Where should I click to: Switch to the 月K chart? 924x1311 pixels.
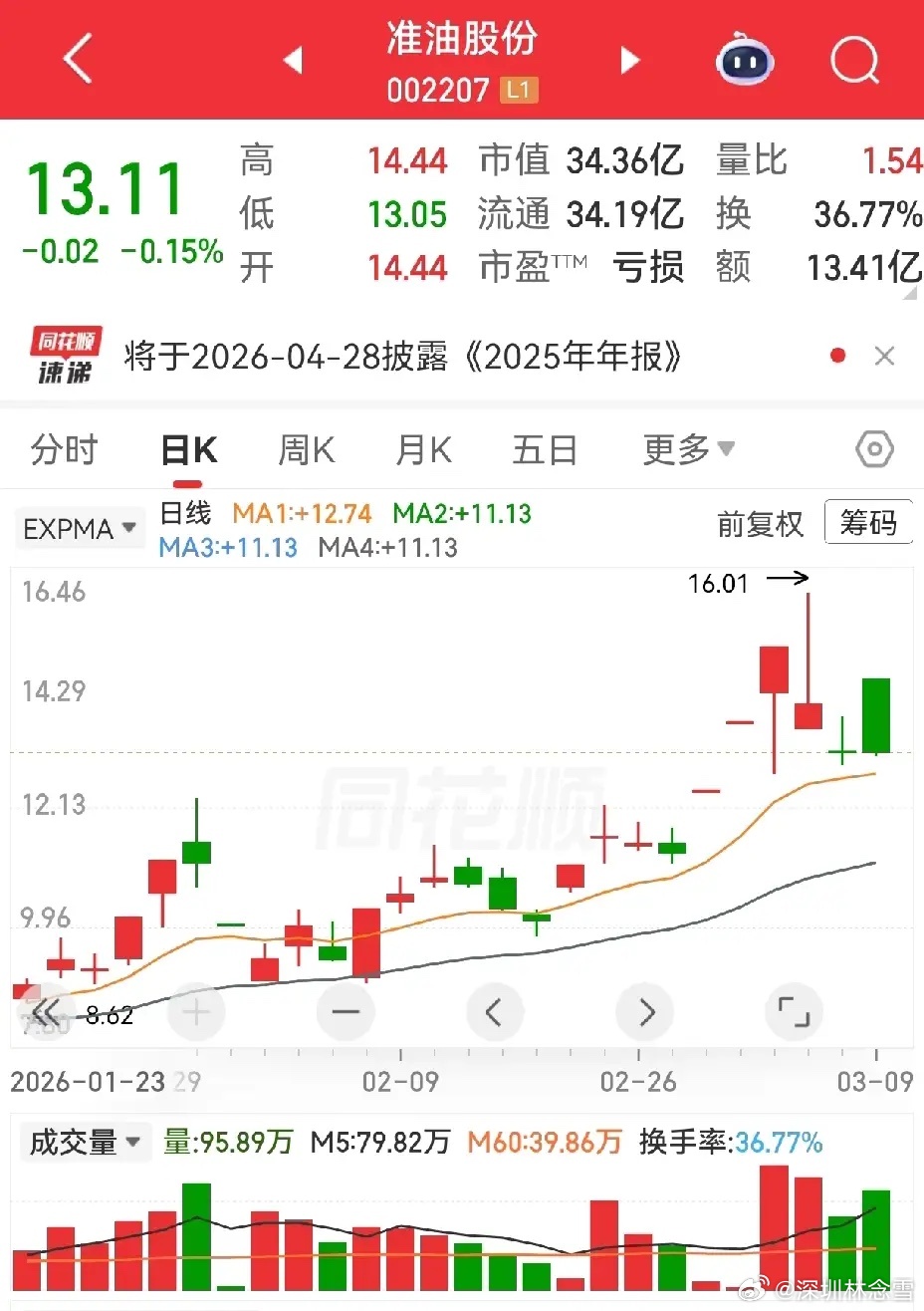pos(424,450)
